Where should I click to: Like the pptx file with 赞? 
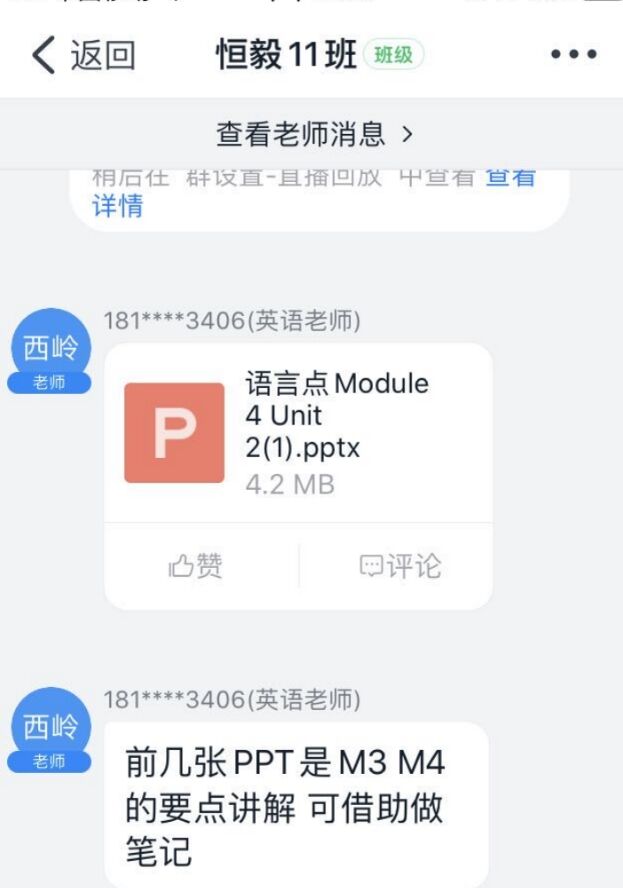click(x=197, y=566)
